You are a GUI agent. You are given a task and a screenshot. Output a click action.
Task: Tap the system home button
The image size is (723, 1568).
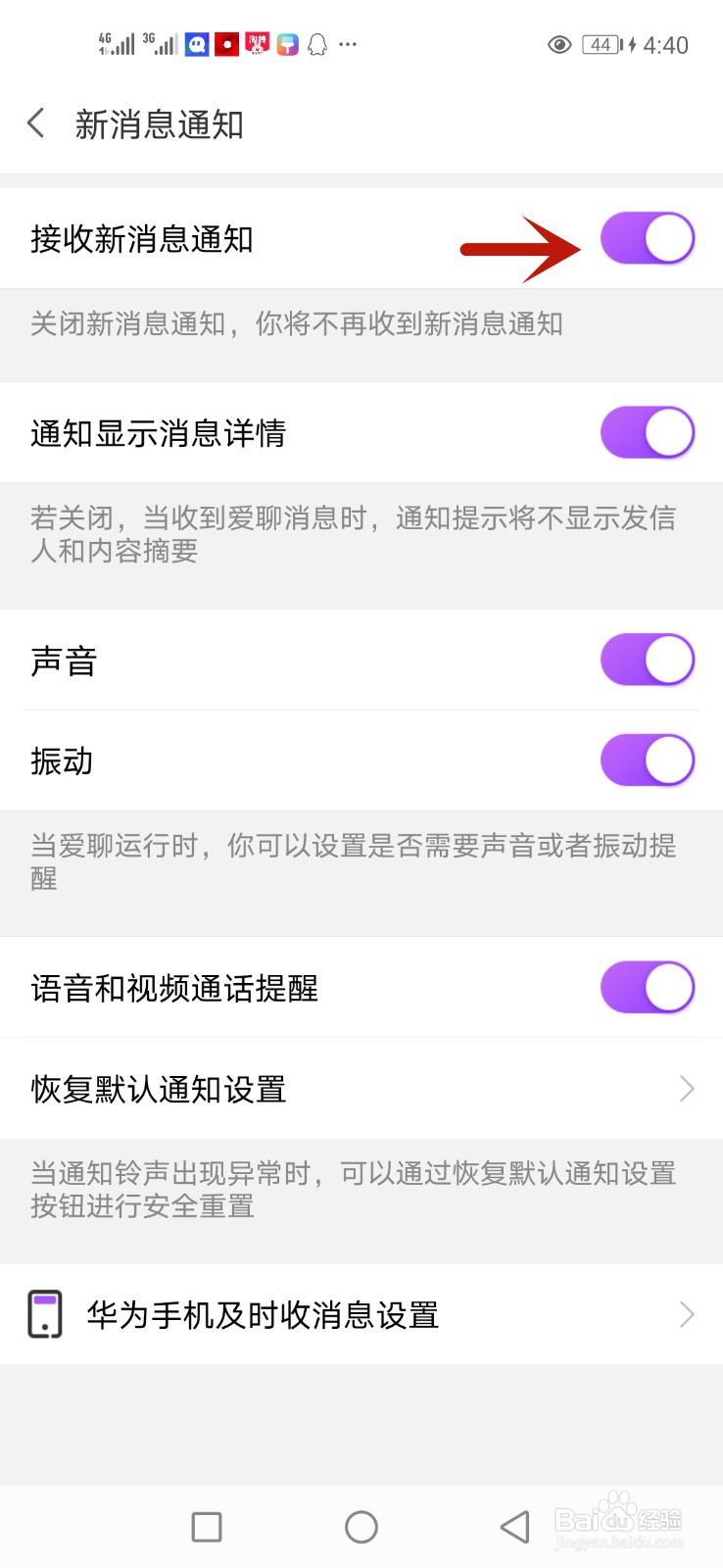[x=361, y=1526]
